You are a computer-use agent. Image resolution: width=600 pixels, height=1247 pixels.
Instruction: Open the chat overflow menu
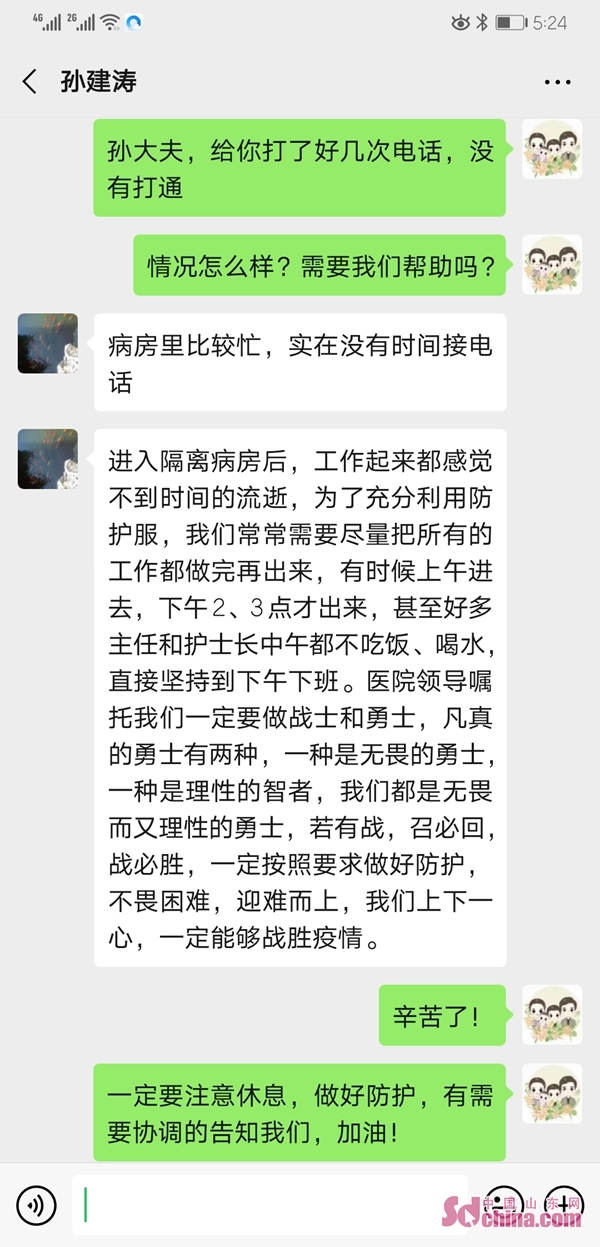click(557, 82)
